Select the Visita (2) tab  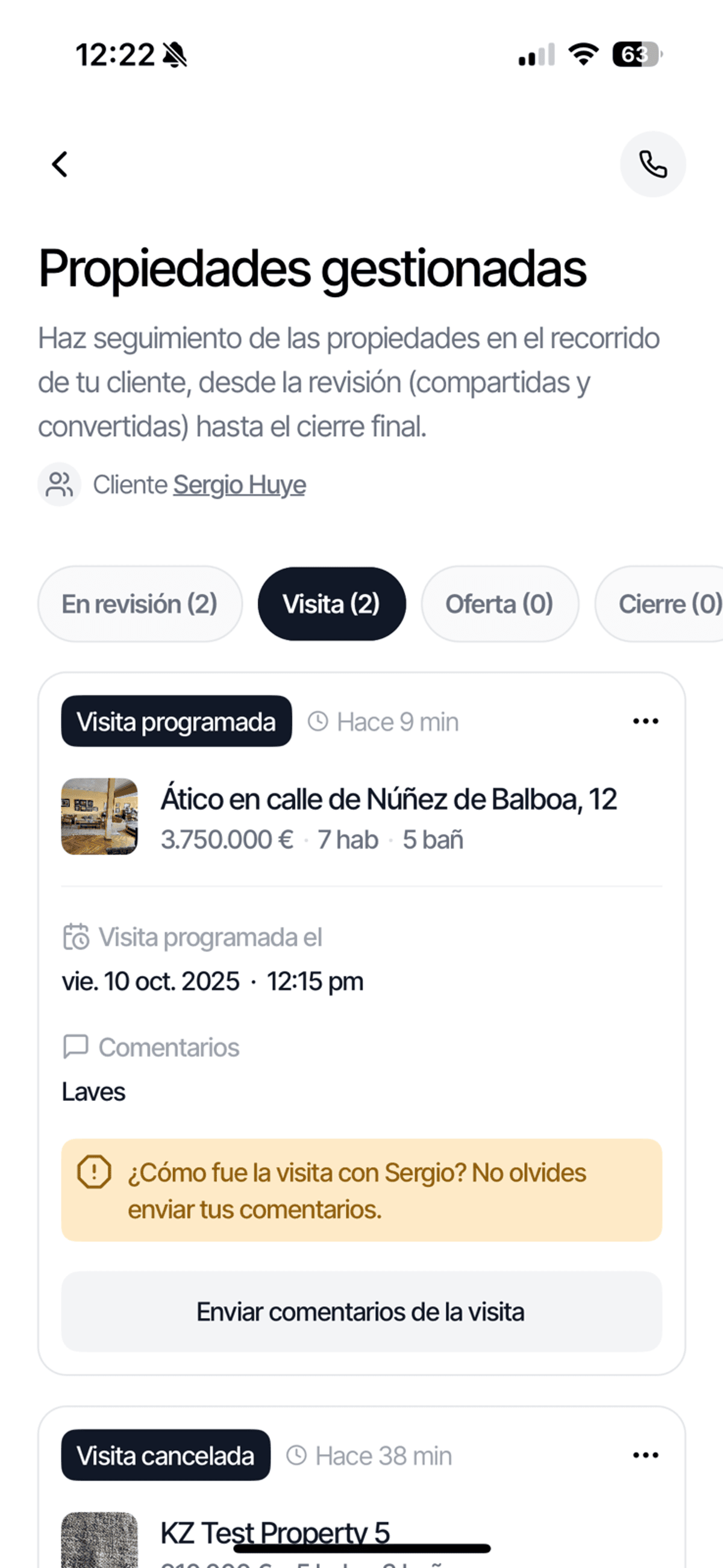[331, 604]
